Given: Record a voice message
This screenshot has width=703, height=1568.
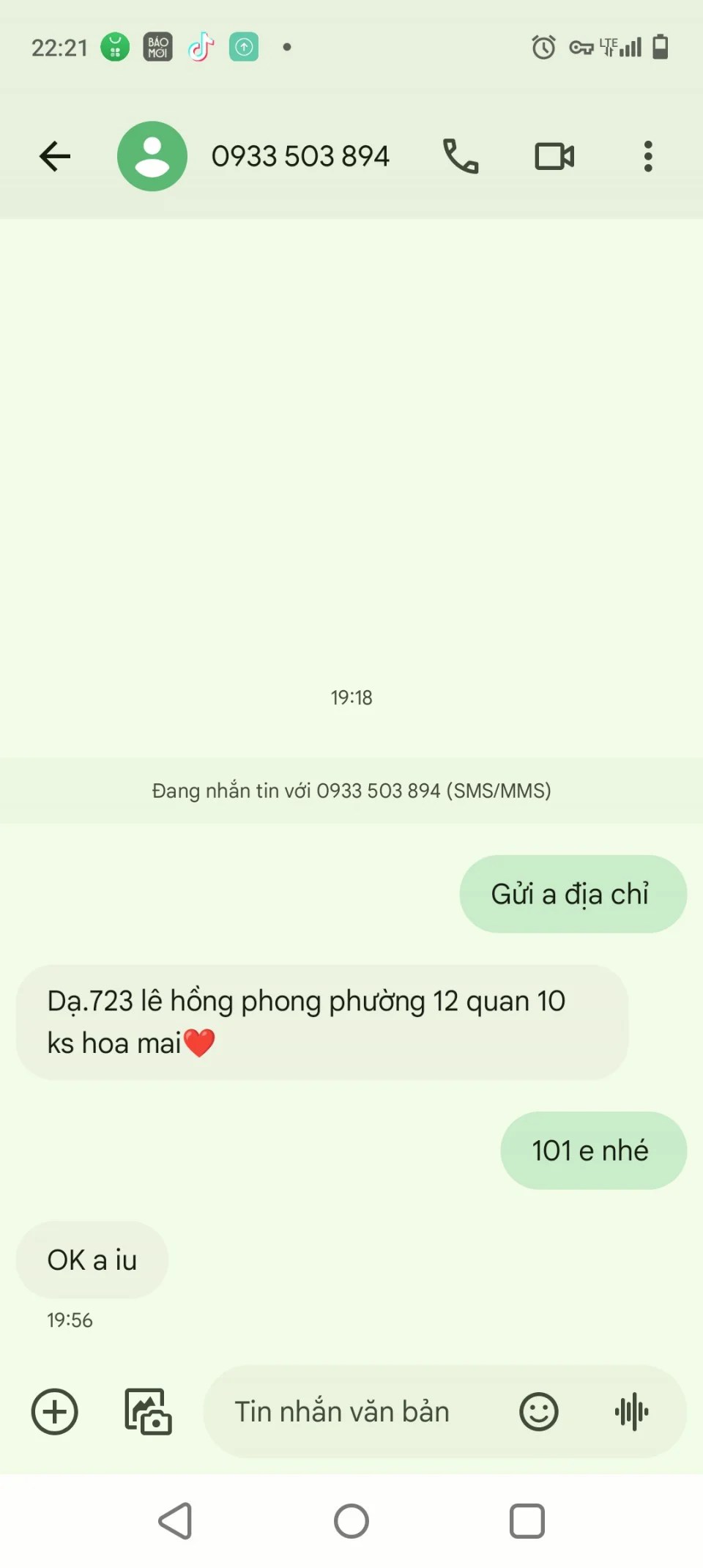Looking at the screenshot, I should tap(632, 1411).
